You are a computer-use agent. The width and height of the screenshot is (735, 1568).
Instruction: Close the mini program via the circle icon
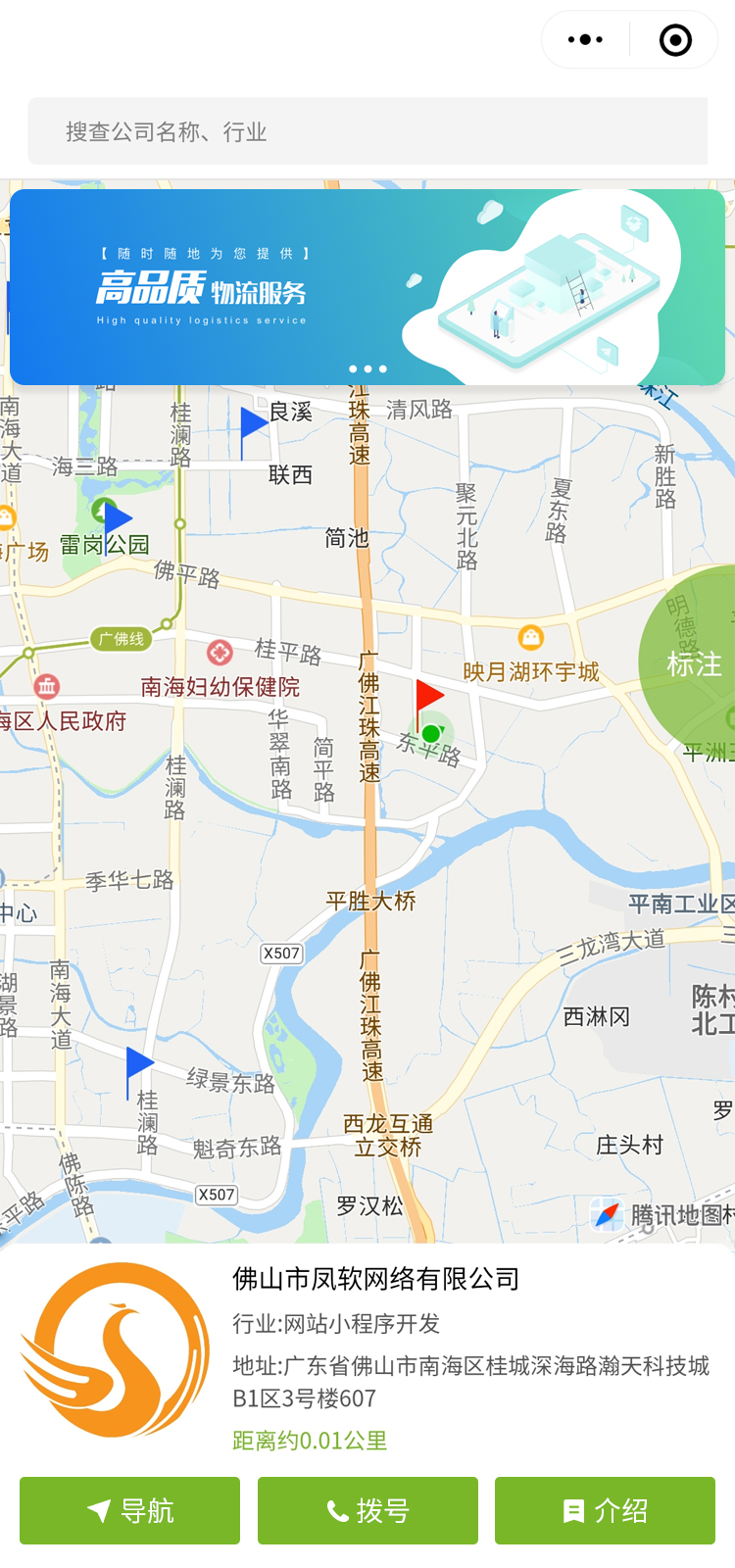point(675,40)
